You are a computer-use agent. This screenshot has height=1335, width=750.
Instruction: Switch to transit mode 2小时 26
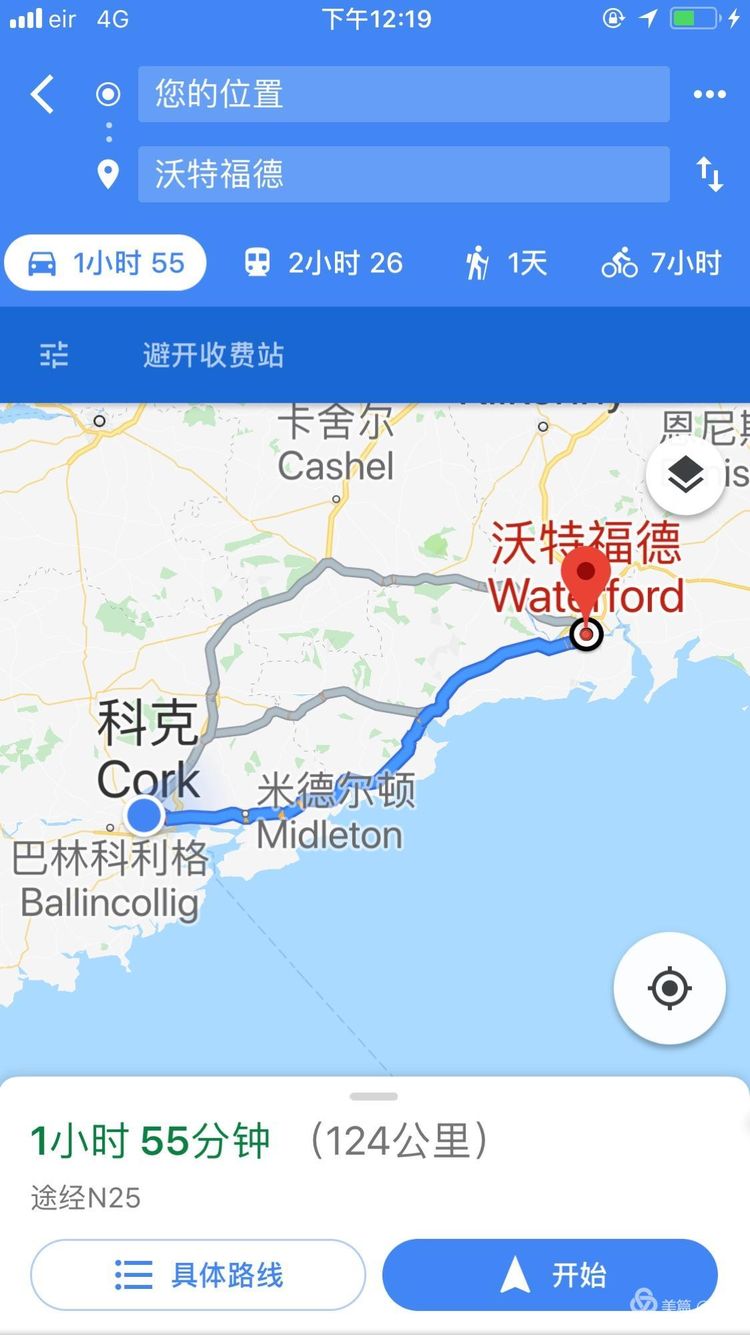click(x=323, y=263)
